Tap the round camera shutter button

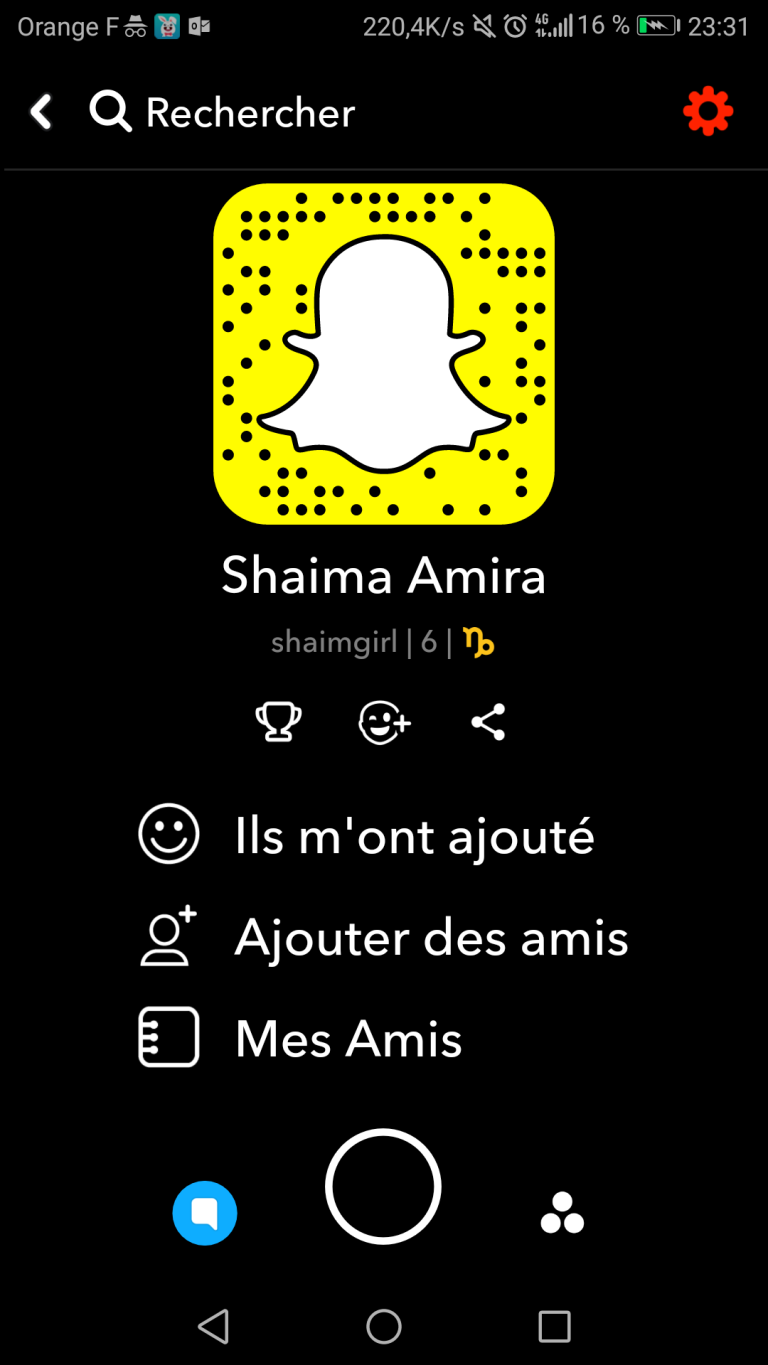[x=383, y=1187]
